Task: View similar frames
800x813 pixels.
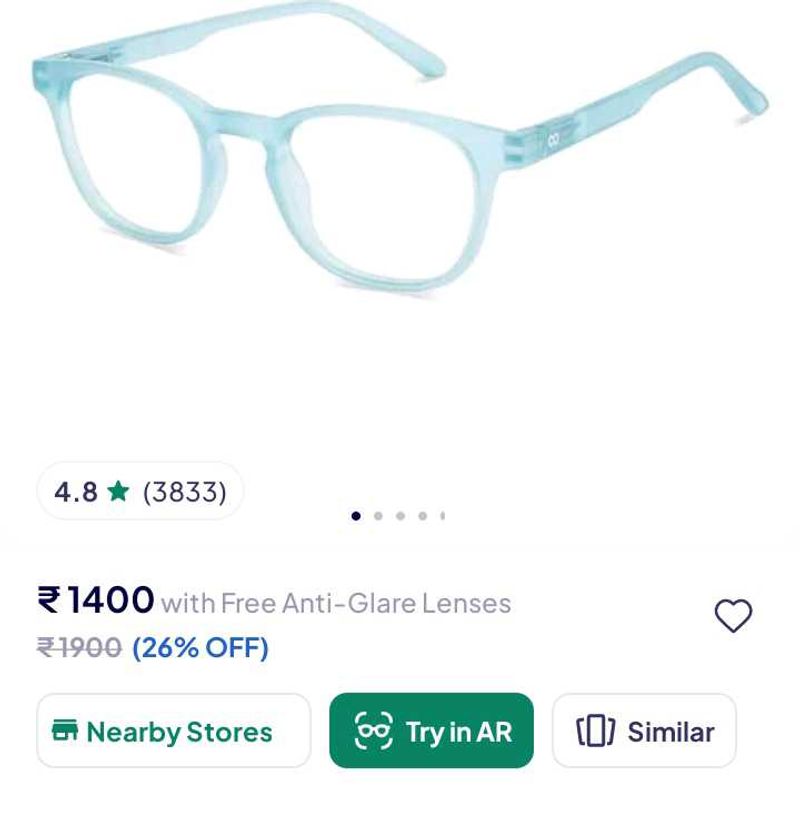Action: (644, 731)
